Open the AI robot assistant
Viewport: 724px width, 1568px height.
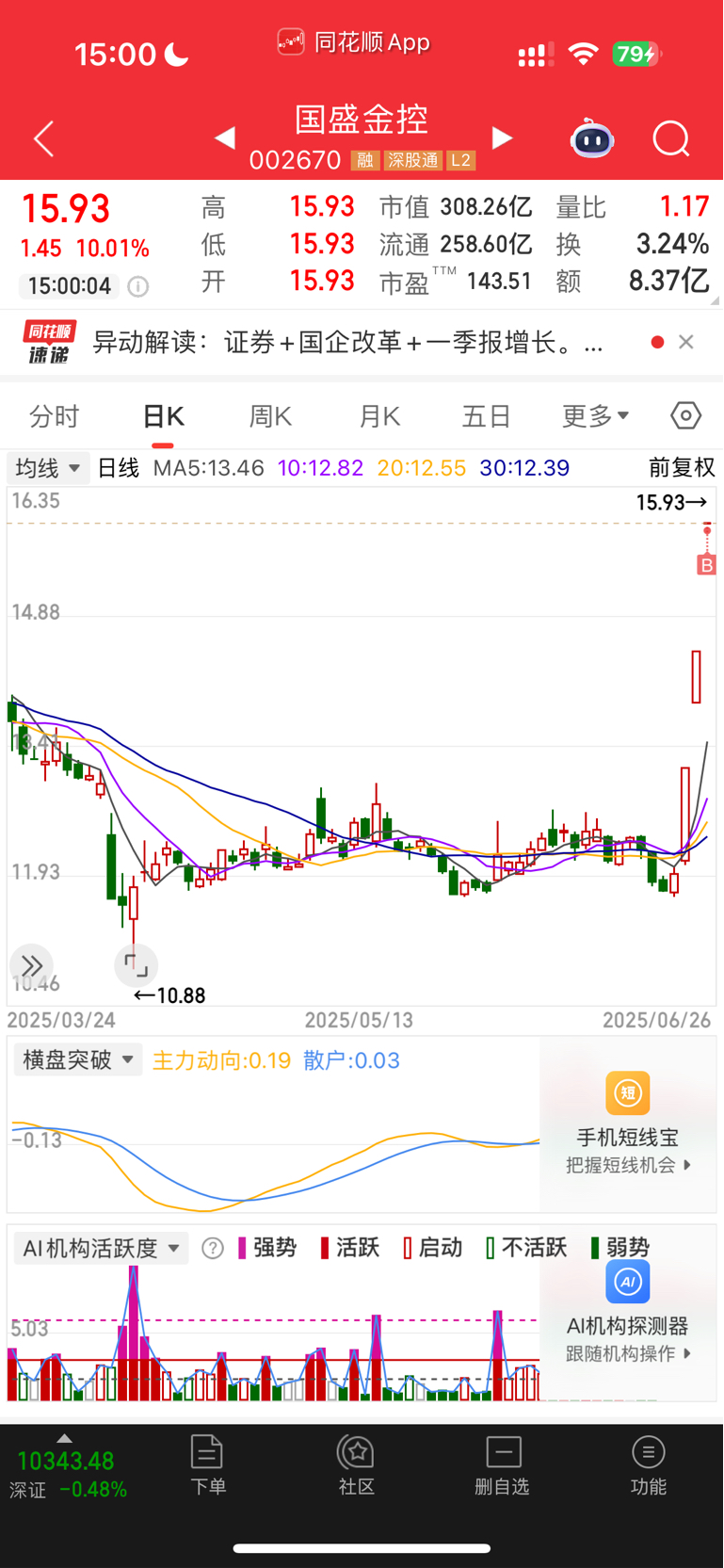(592, 139)
